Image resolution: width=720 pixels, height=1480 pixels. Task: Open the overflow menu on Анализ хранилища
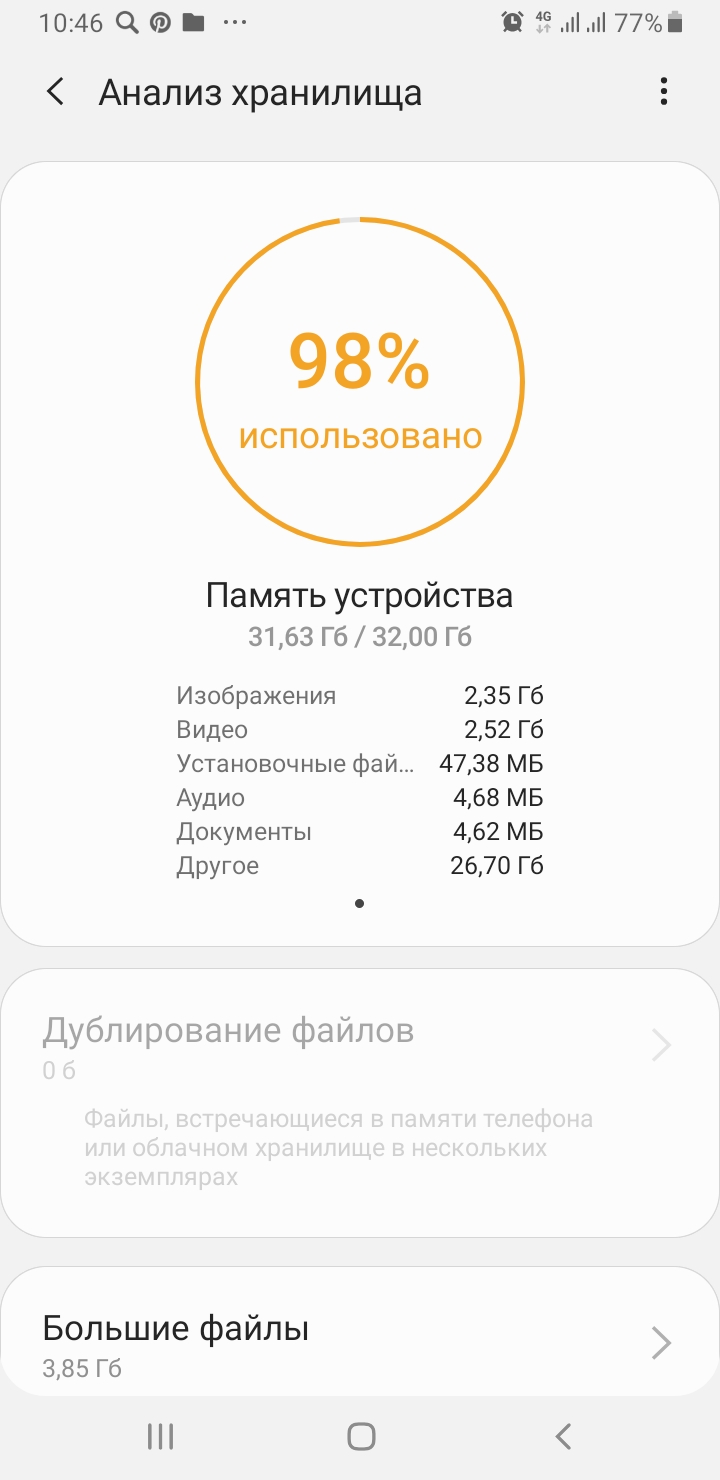(x=663, y=92)
